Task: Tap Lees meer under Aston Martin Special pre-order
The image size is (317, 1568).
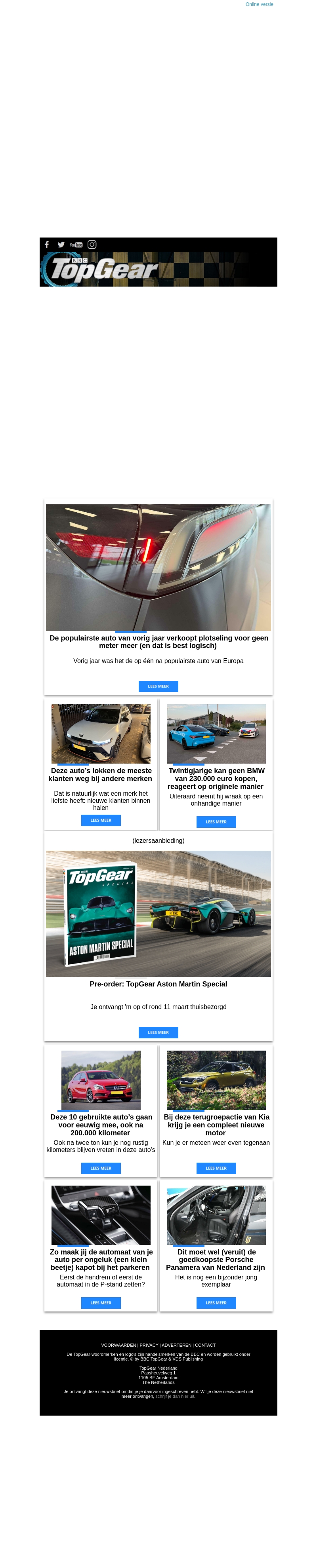Action: coord(158,1032)
